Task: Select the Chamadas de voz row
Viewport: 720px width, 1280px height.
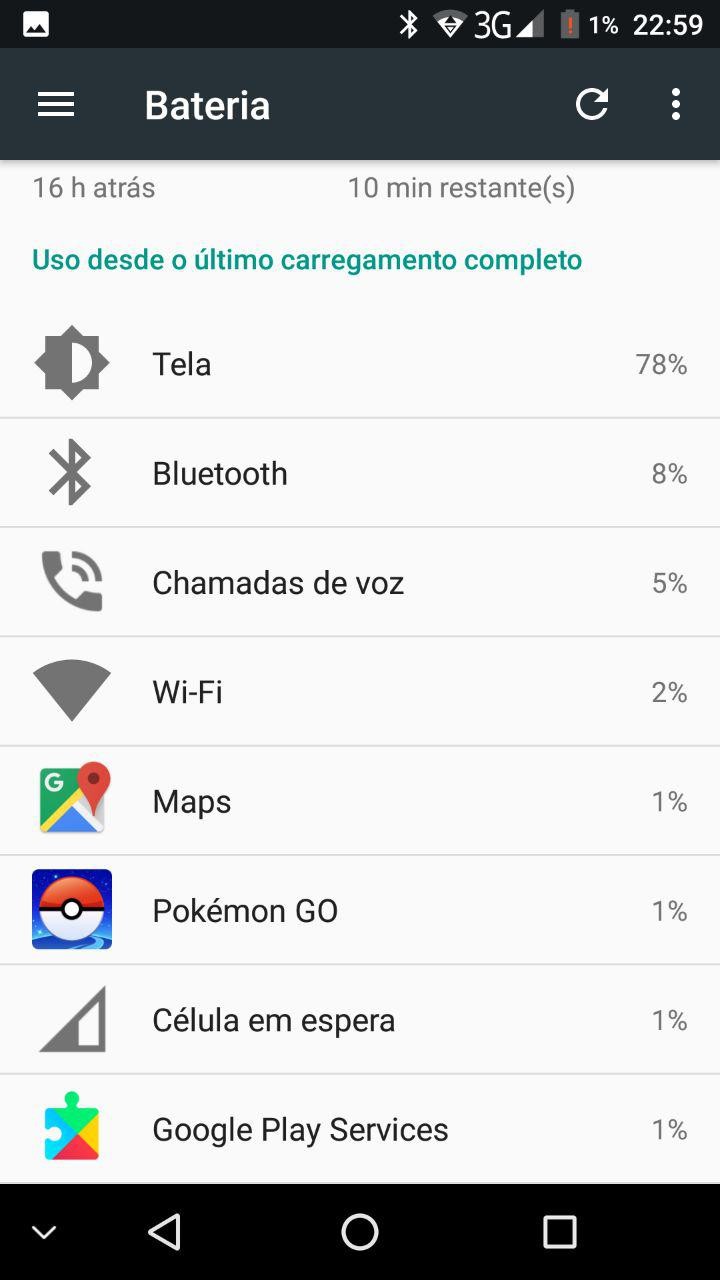Action: click(x=360, y=582)
